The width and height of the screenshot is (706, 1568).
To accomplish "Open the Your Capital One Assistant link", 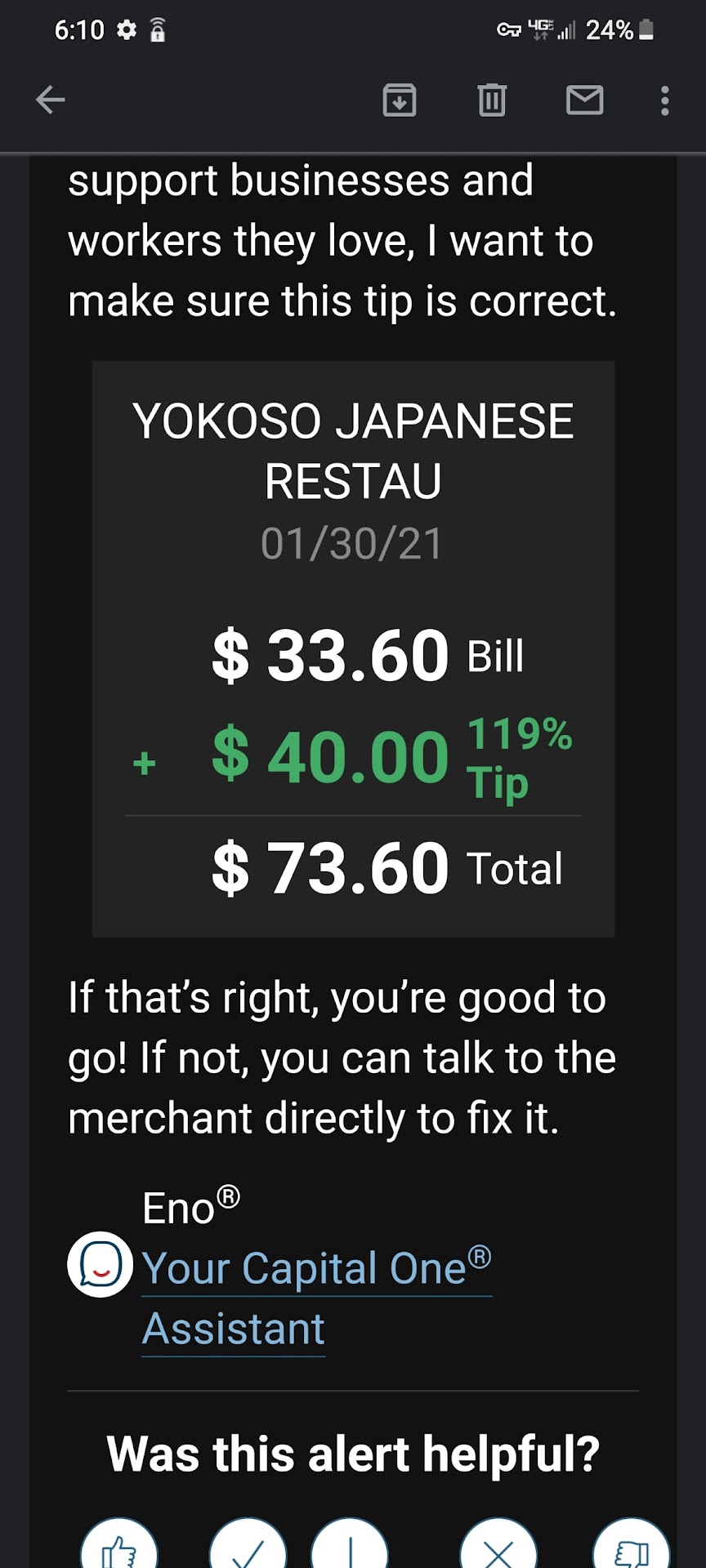I will pyautogui.click(x=315, y=1269).
